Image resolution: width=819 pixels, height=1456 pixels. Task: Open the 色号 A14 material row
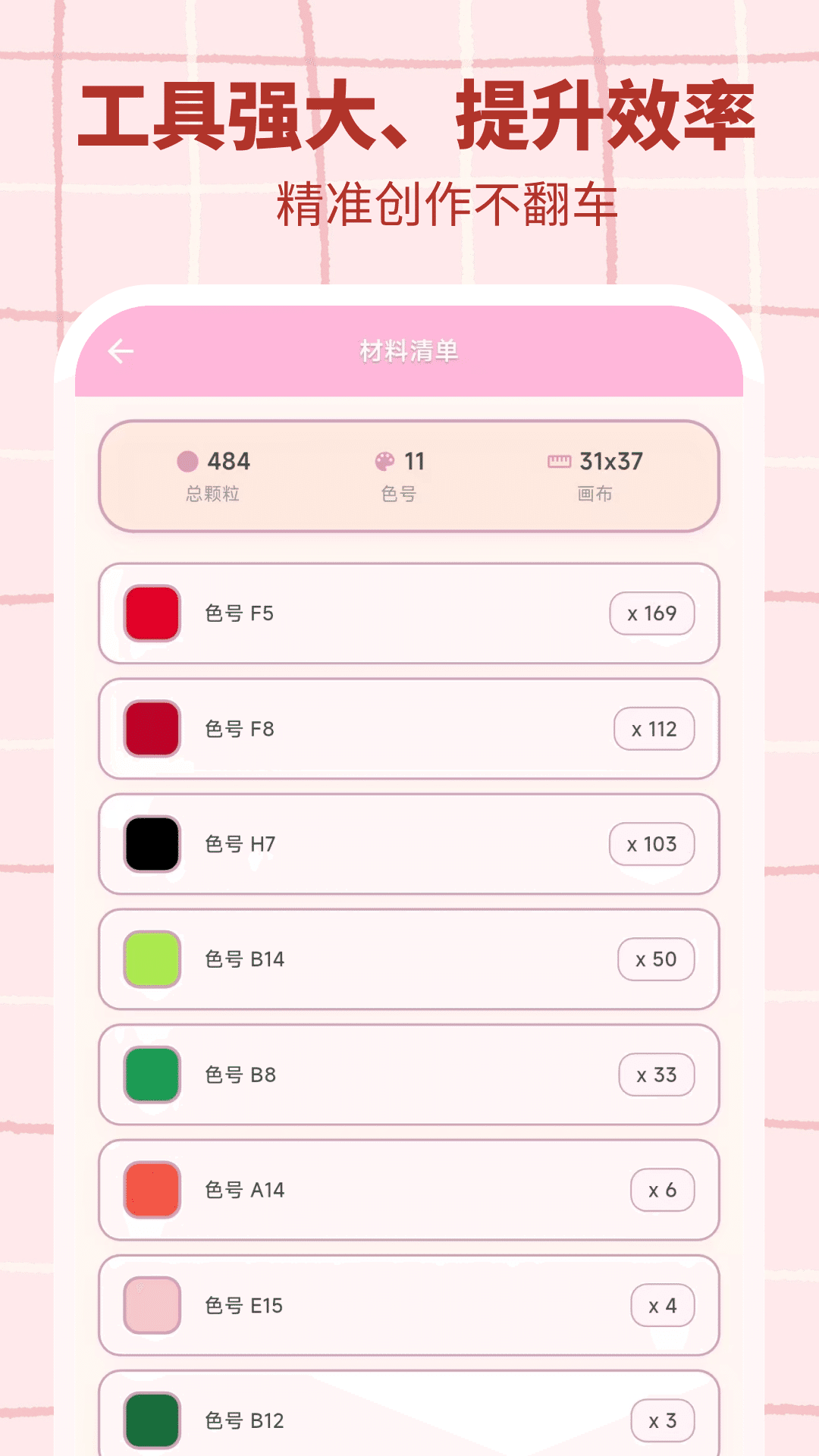(x=409, y=1190)
